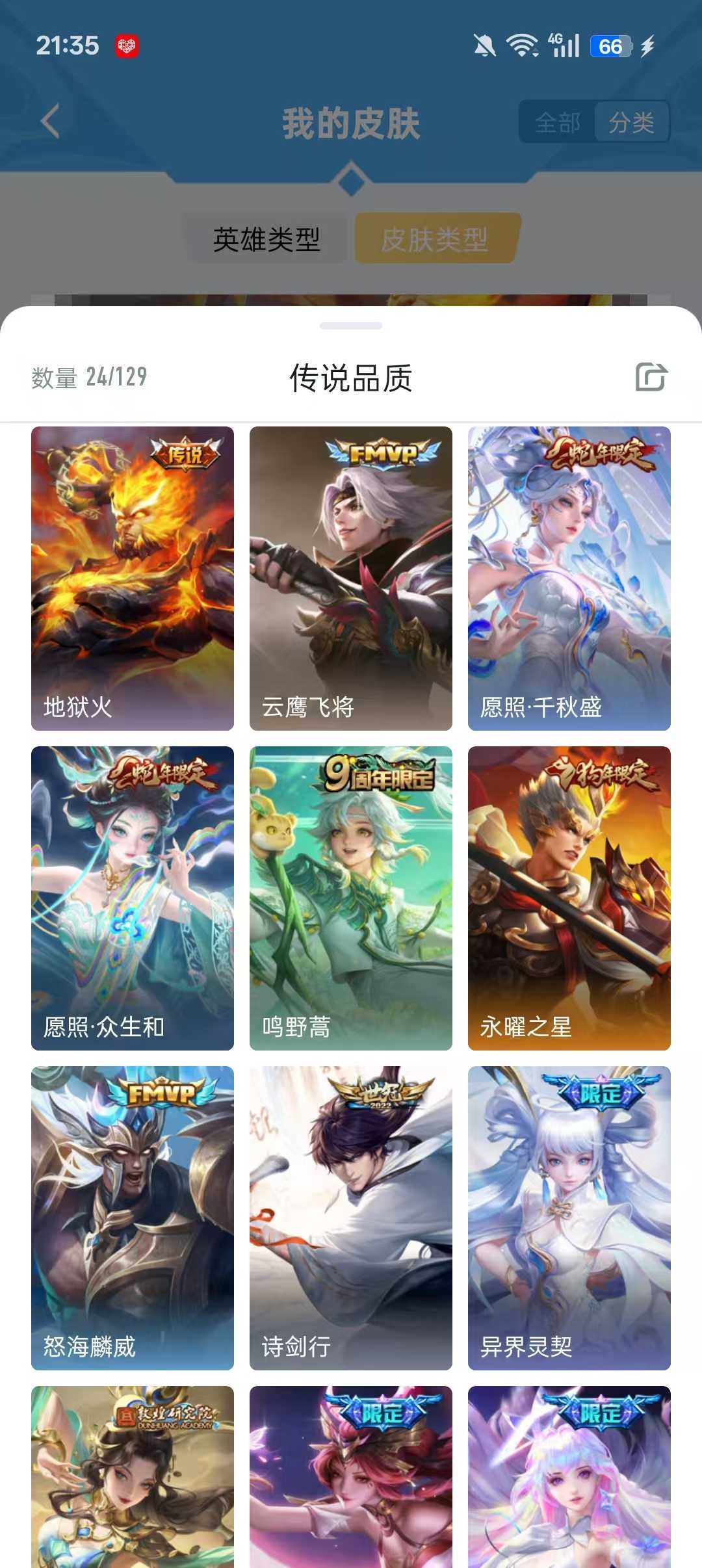Screen dimensions: 702x1568
Task: Open the 地狱火 skin card
Action: tap(133, 579)
